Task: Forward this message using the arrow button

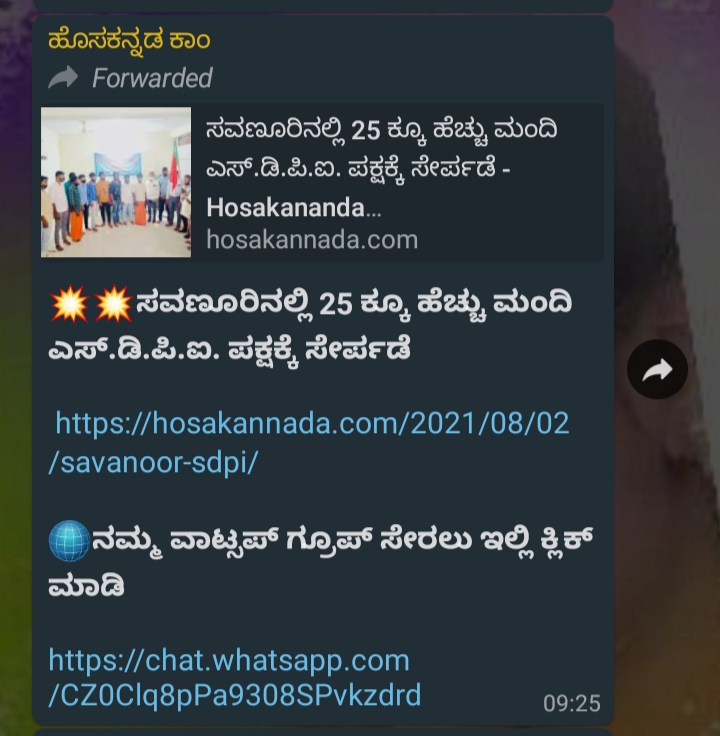Action: click(x=657, y=370)
